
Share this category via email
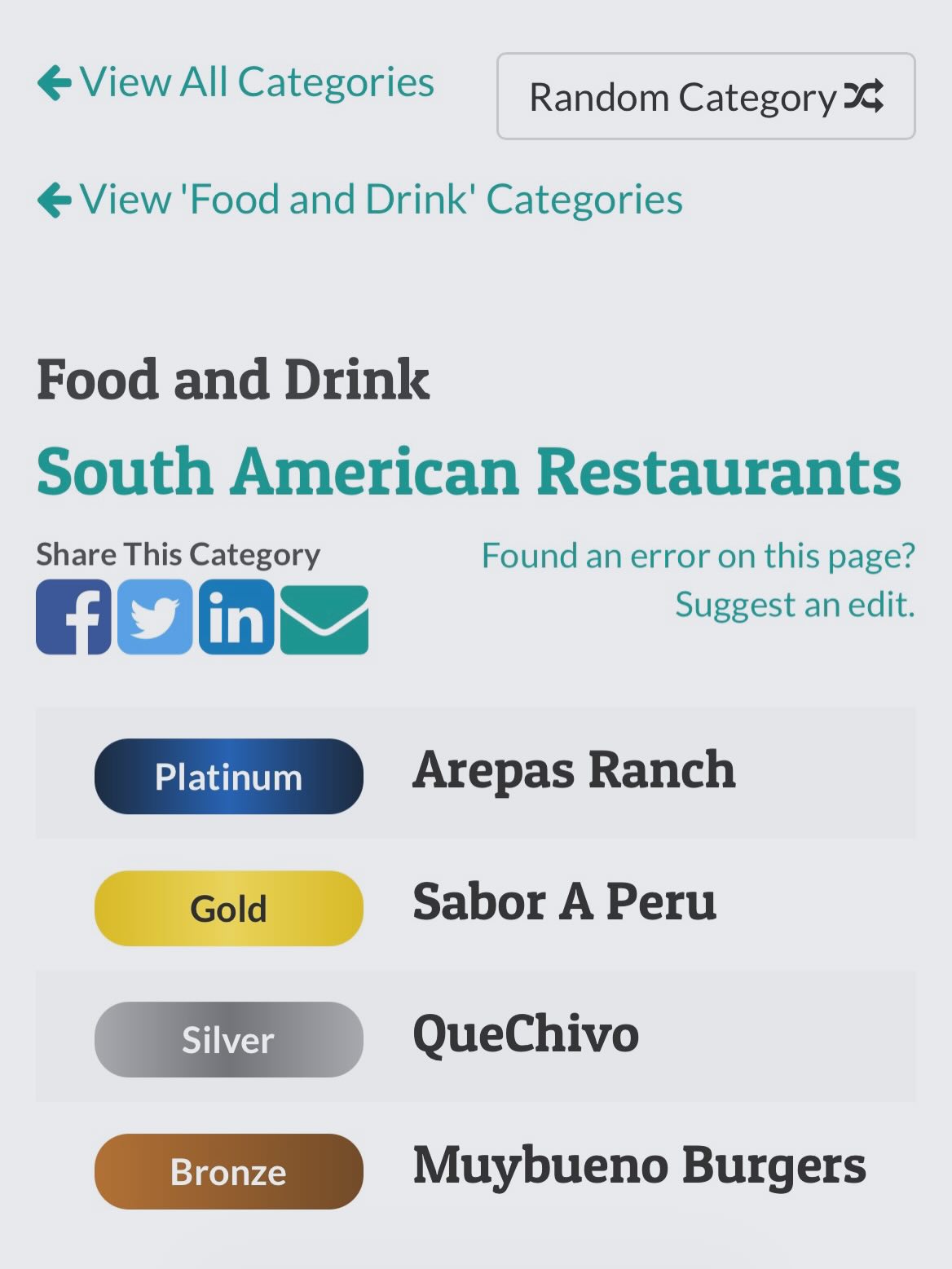click(324, 619)
